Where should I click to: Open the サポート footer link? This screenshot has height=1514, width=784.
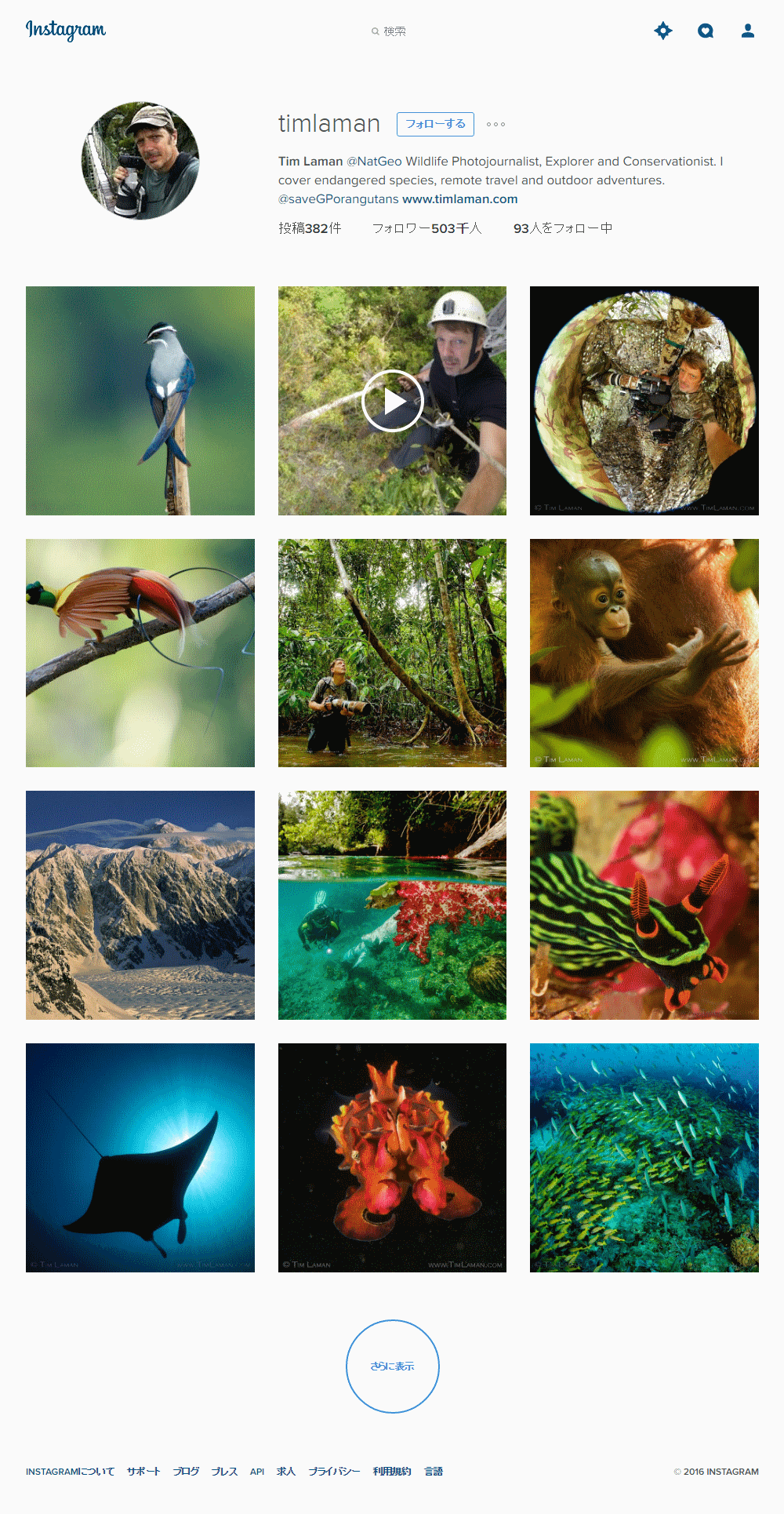(143, 1472)
